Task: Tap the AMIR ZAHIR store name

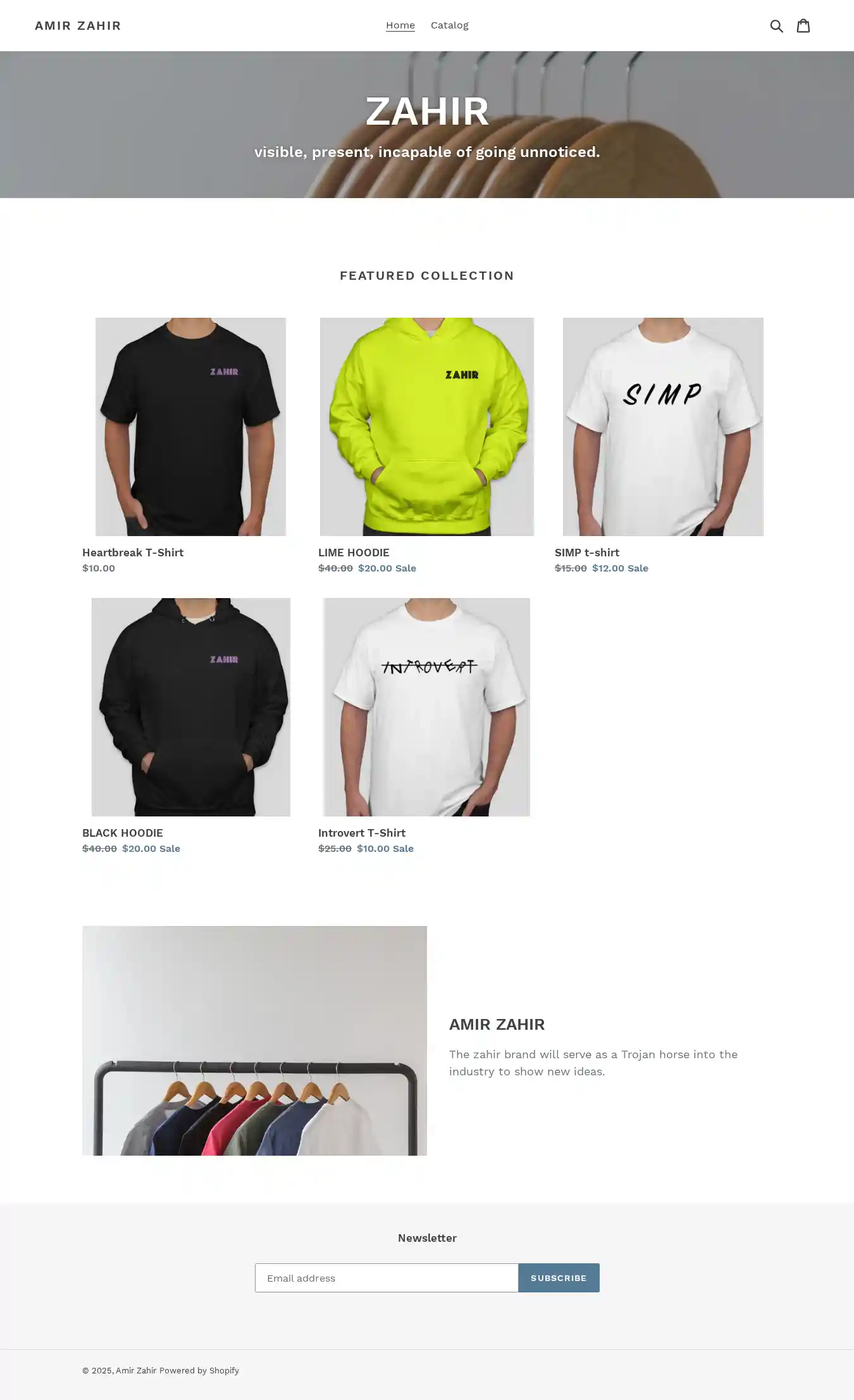Action: click(78, 25)
